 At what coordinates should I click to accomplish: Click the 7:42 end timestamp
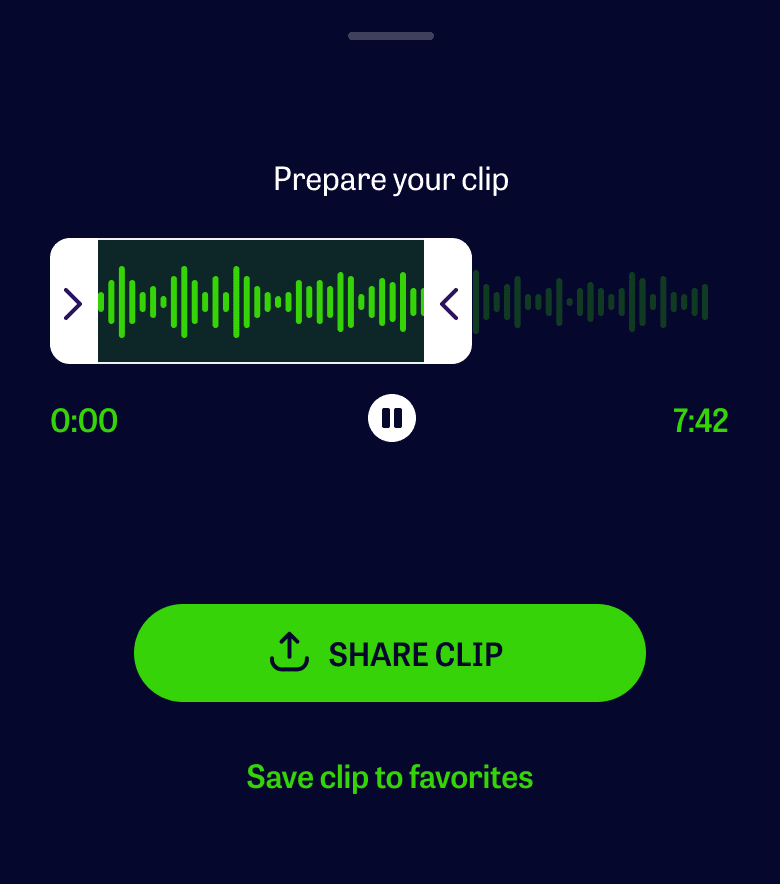pyautogui.click(x=700, y=420)
